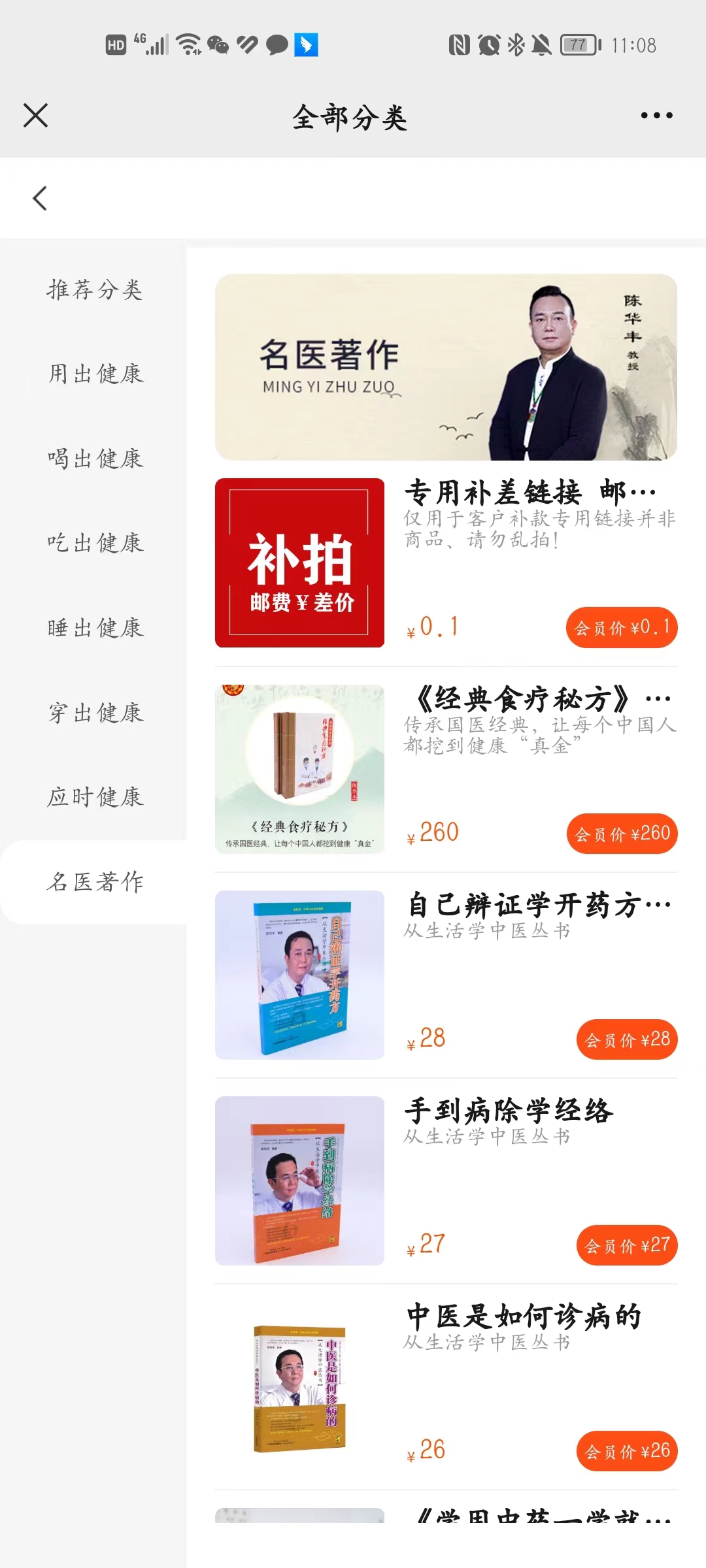The width and height of the screenshot is (706, 1568).
Task: Select the 喝出健康 category
Action: coord(94,459)
